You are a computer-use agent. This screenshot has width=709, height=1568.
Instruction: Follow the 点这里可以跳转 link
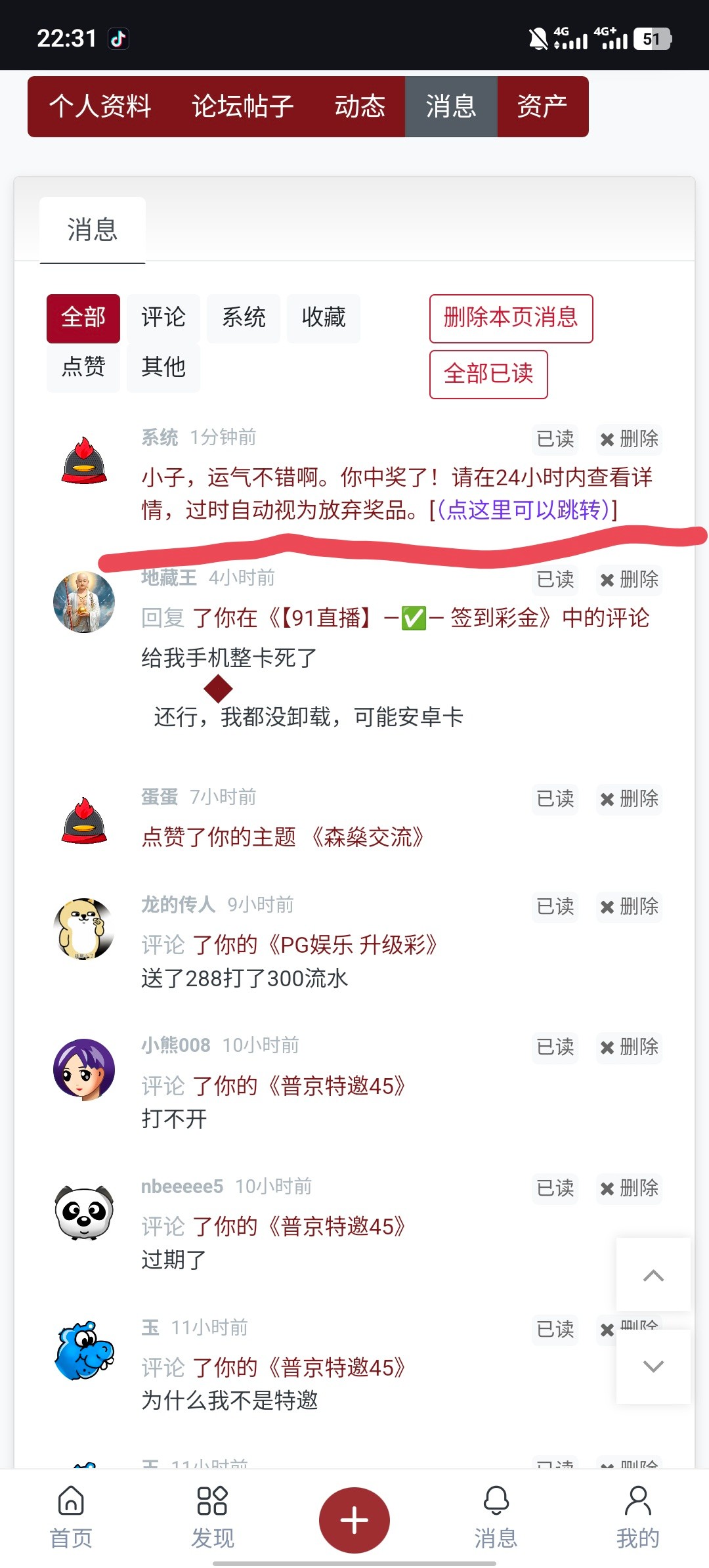(524, 510)
